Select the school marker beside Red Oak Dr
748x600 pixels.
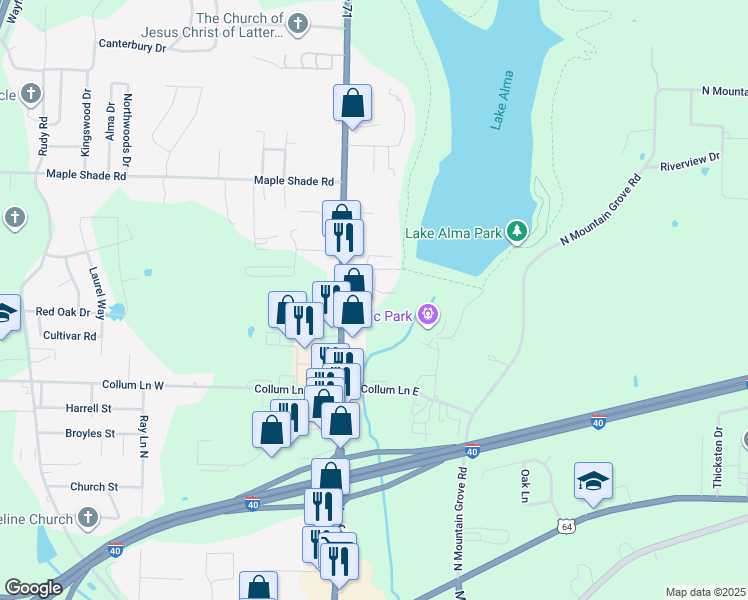point(5,316)
